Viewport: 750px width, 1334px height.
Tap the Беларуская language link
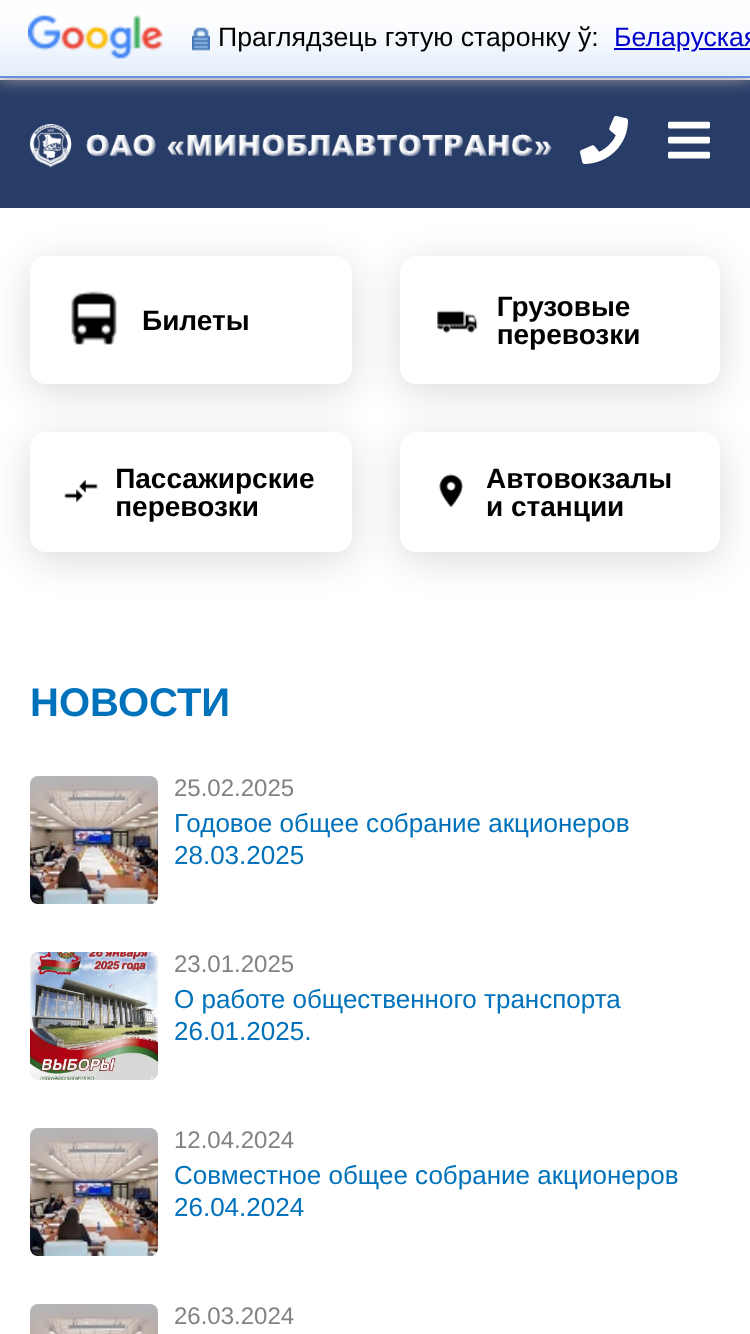681,38
